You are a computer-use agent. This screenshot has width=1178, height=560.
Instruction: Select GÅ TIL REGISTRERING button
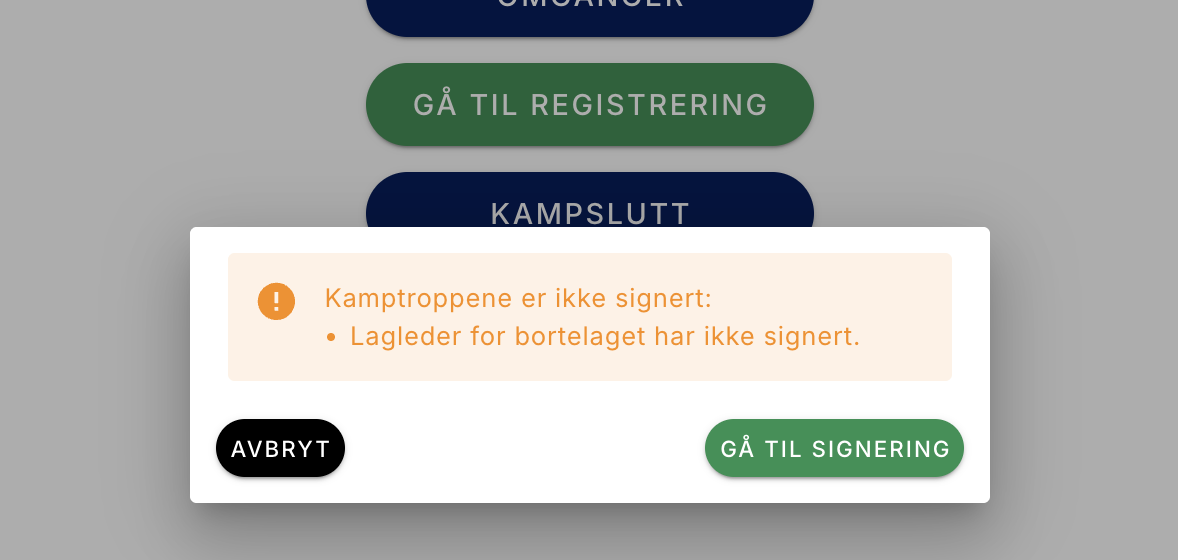tap(590, 105)
